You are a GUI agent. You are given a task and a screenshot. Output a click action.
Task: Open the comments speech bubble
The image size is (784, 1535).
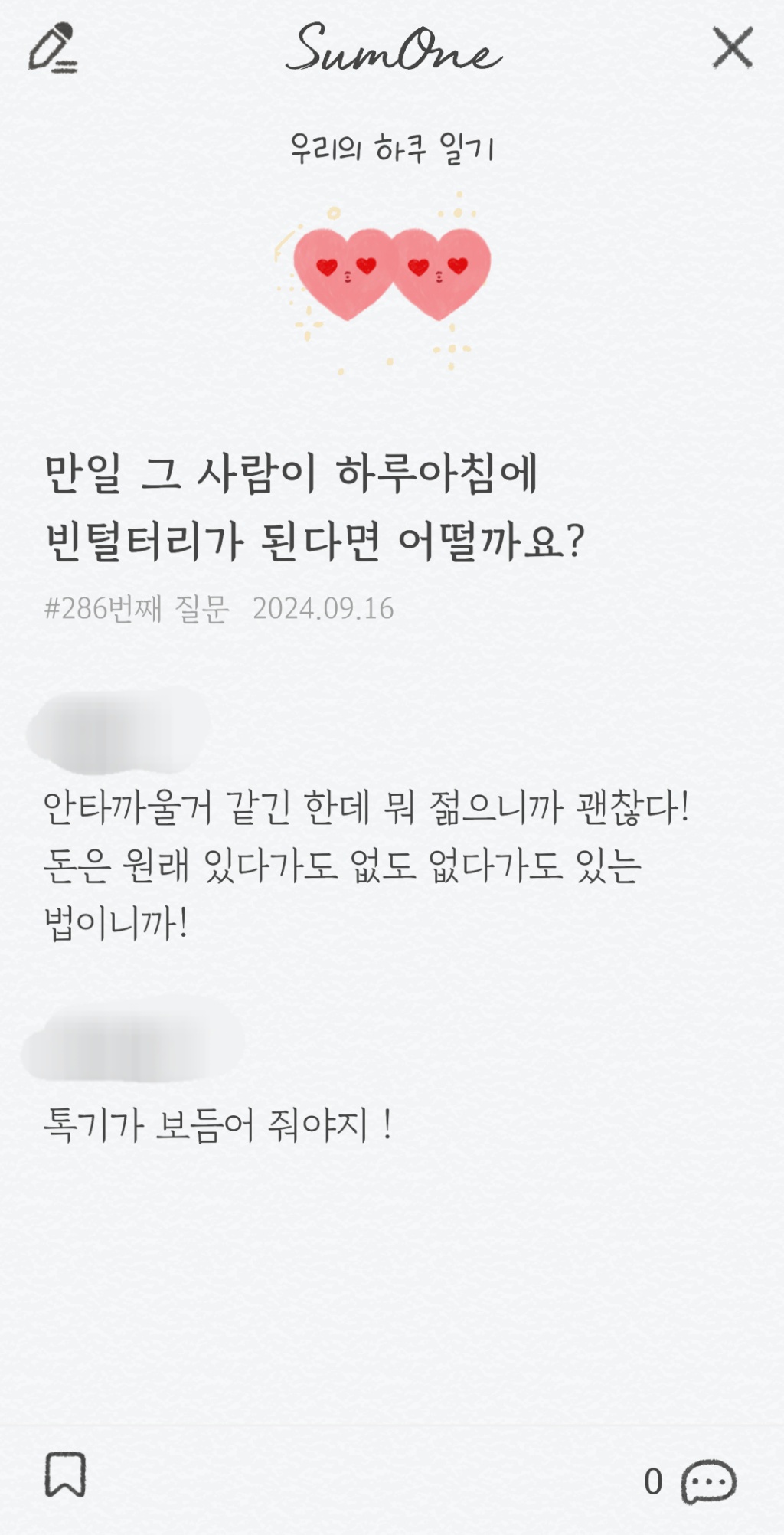point(708,1481)
